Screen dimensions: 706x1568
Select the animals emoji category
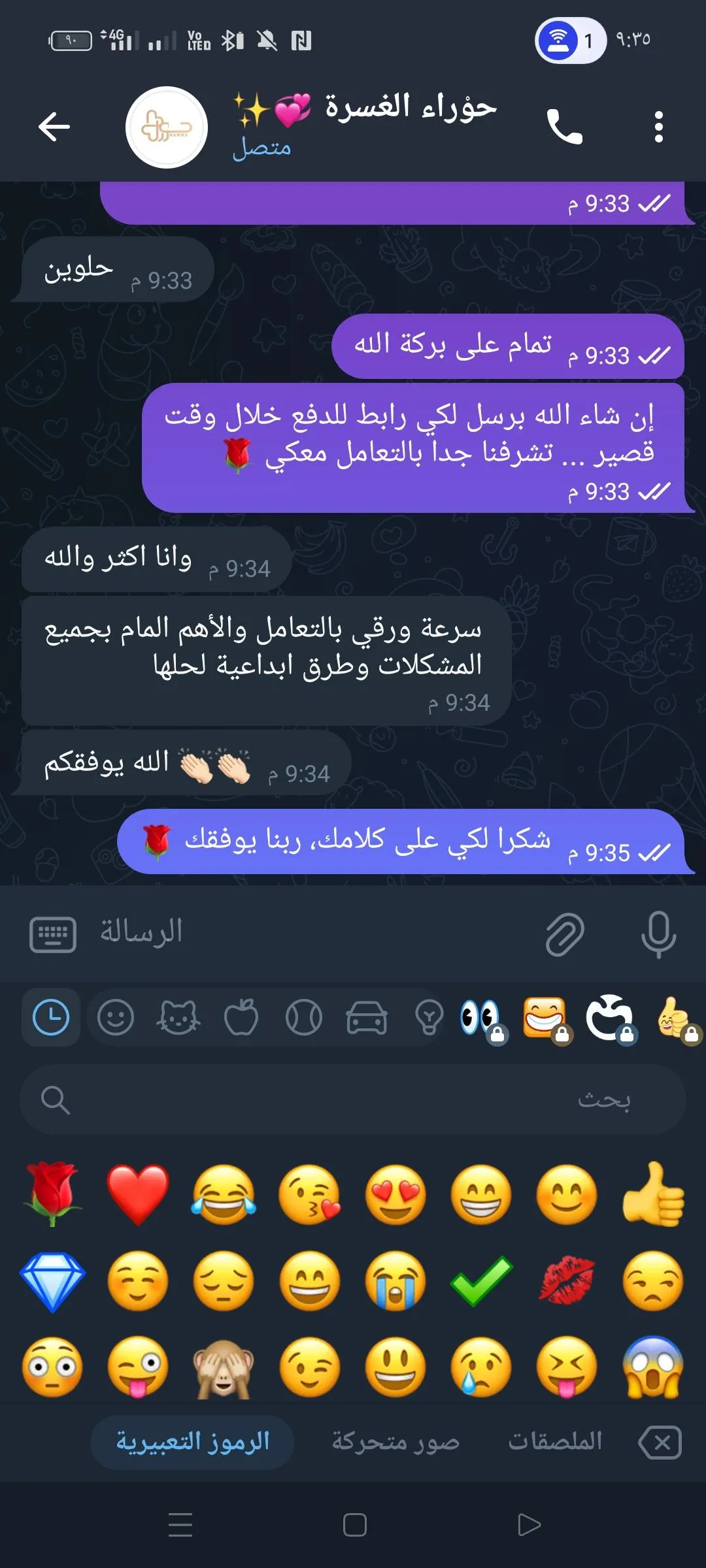(x=178, y=1018)
